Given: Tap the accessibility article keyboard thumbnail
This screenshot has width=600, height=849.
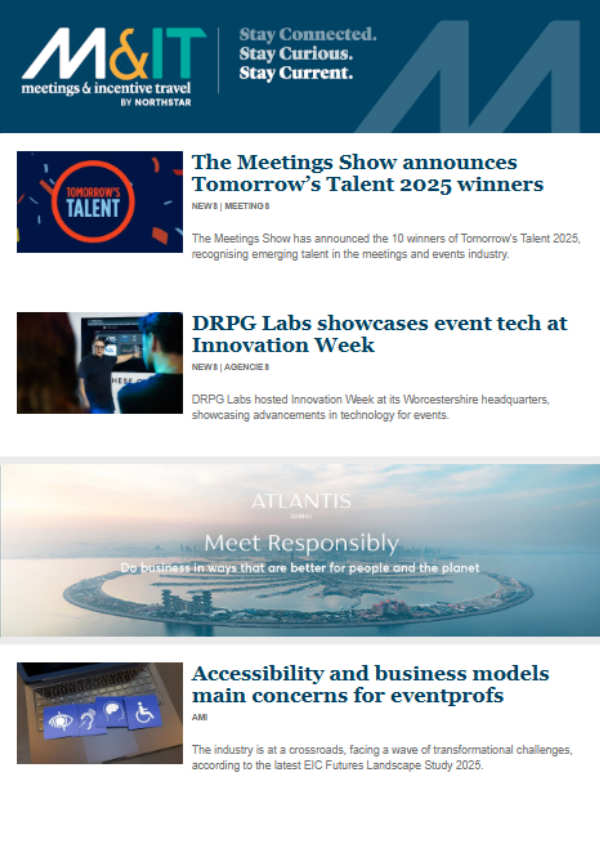Looking at the screenshot, I should pyautogui.click(x=100, y=713).
